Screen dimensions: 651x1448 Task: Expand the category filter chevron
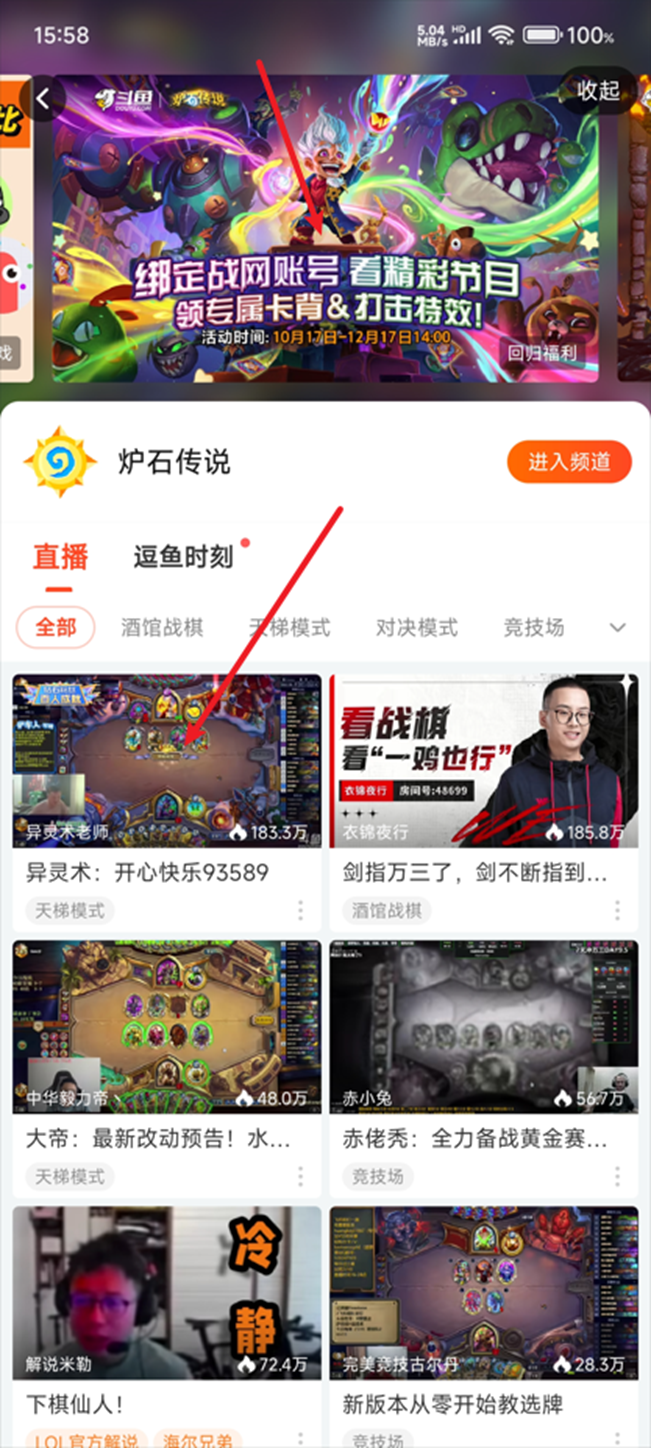617,628
